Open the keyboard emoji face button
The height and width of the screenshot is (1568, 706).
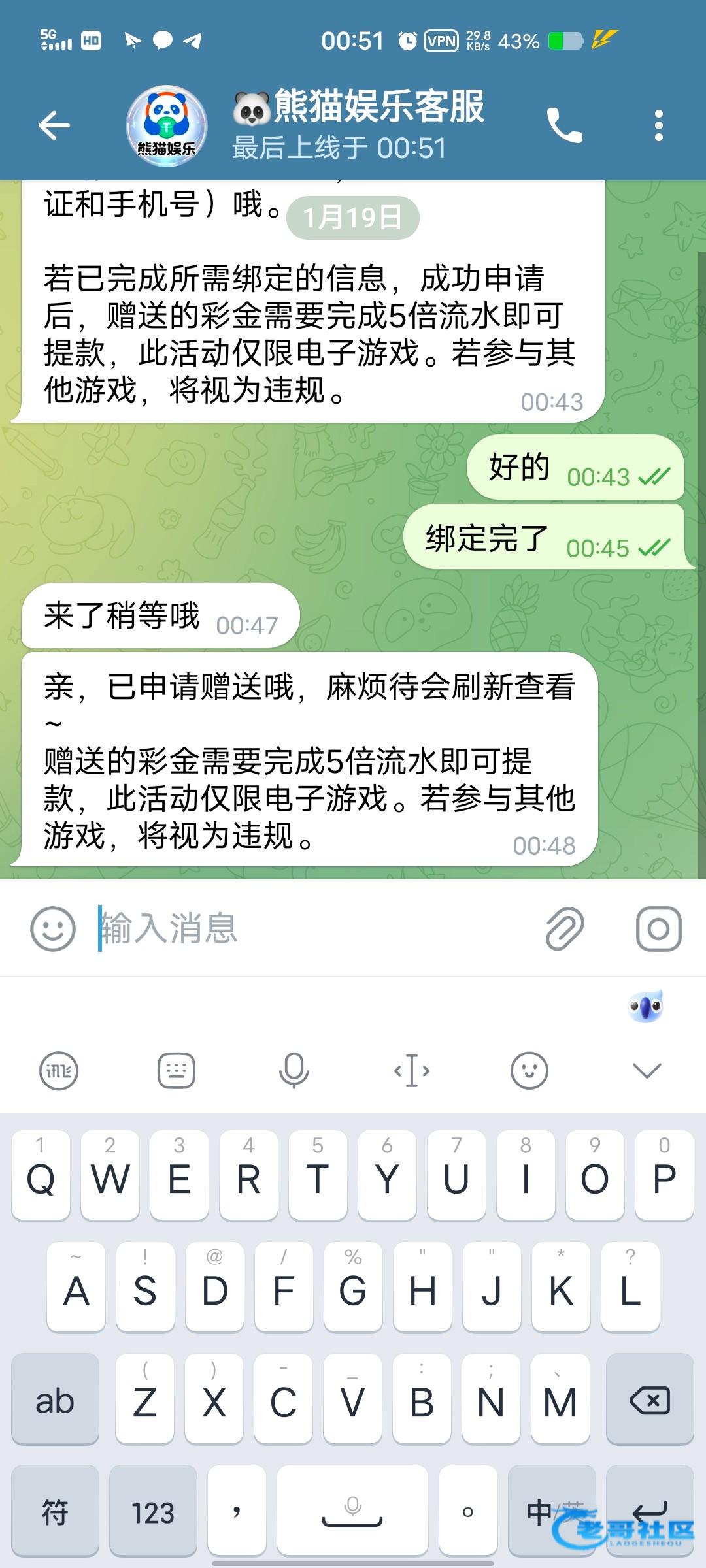529,1071
